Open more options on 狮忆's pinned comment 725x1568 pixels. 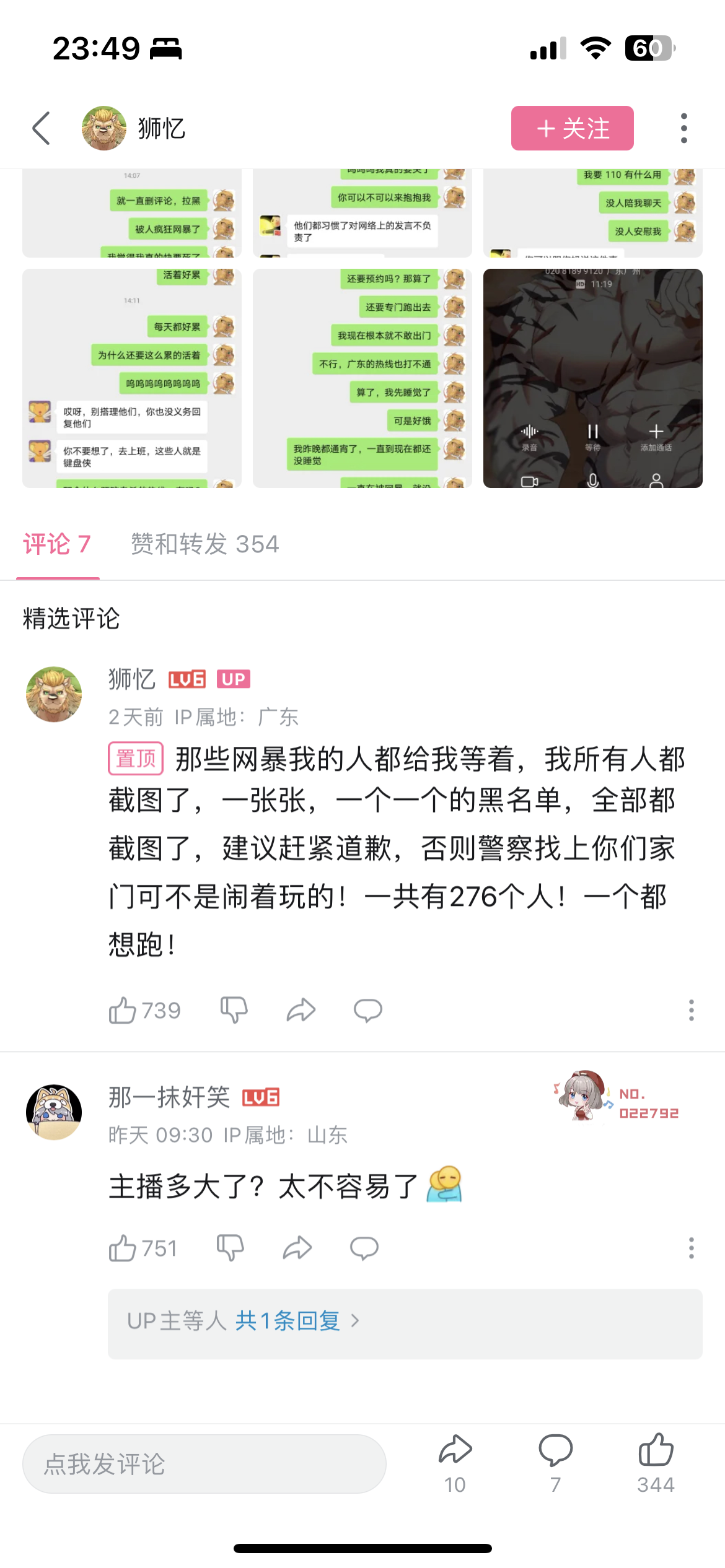[x=691, y=1011]
